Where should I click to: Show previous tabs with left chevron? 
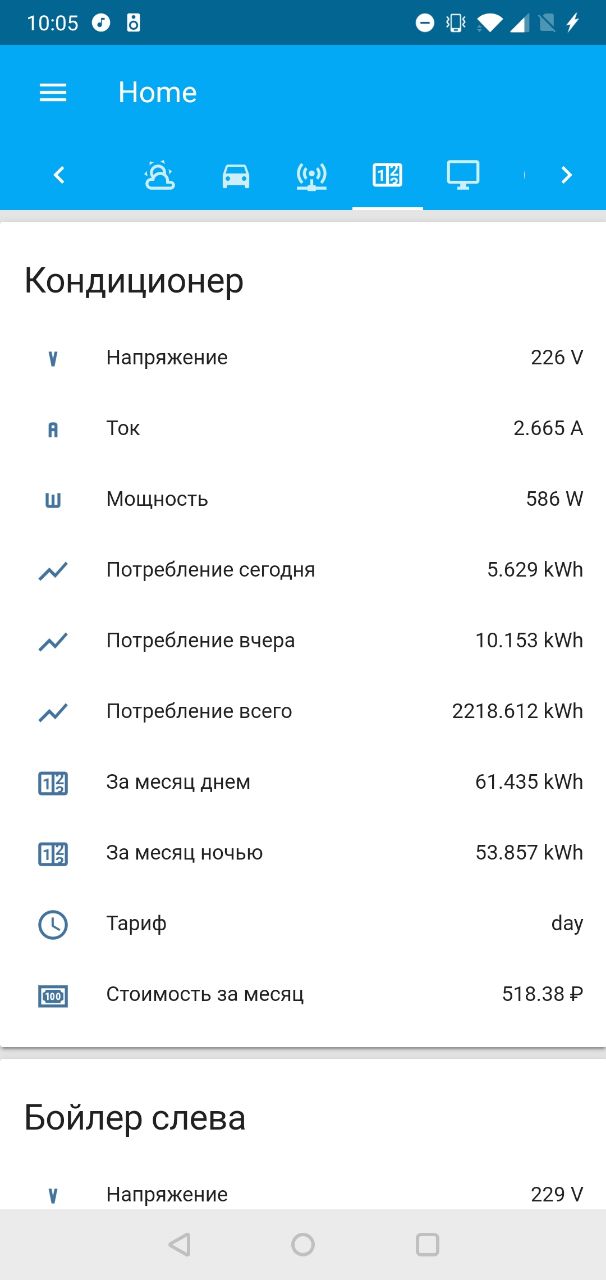coord(59,175)
